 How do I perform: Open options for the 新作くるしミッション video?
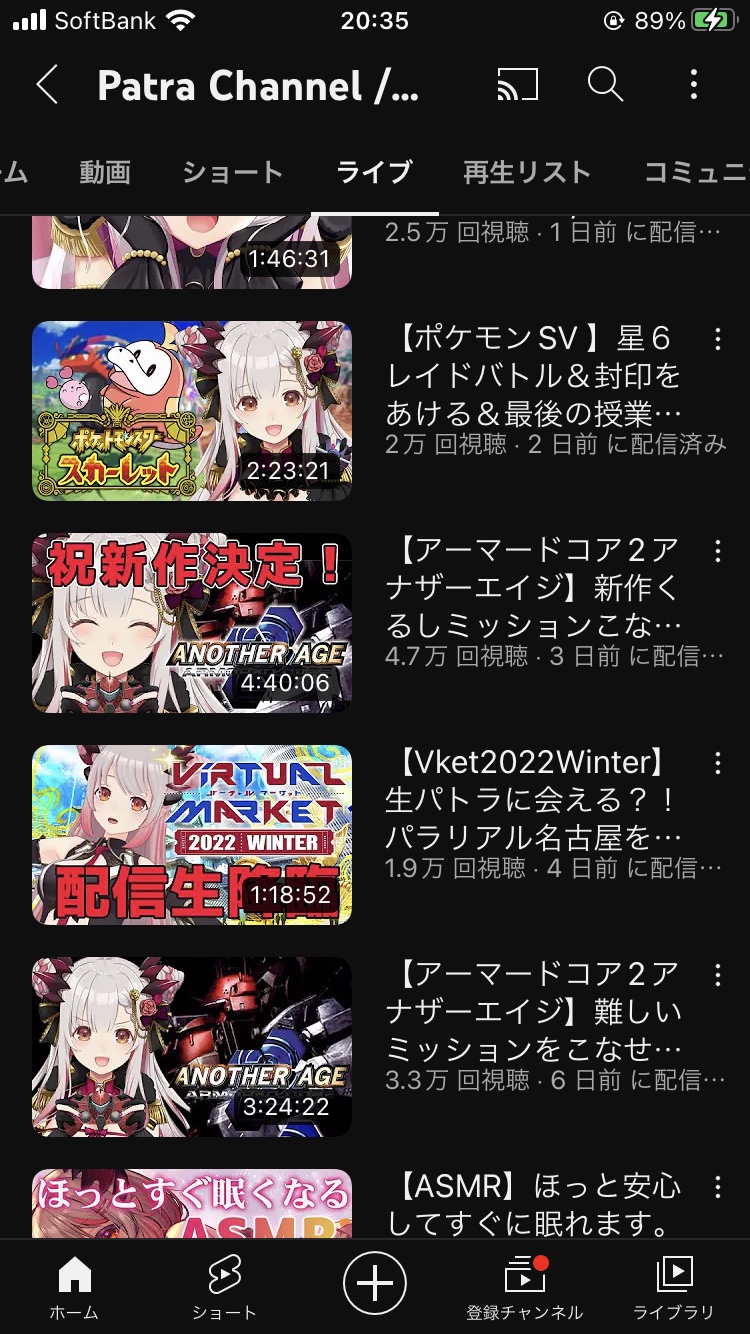coord(717,551)
